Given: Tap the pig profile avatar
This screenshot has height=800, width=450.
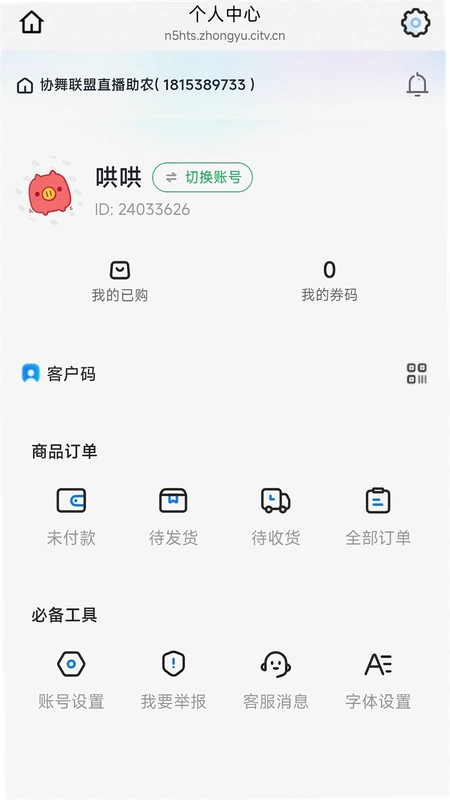Looking at the screenshot, I should tap(49, 191).
